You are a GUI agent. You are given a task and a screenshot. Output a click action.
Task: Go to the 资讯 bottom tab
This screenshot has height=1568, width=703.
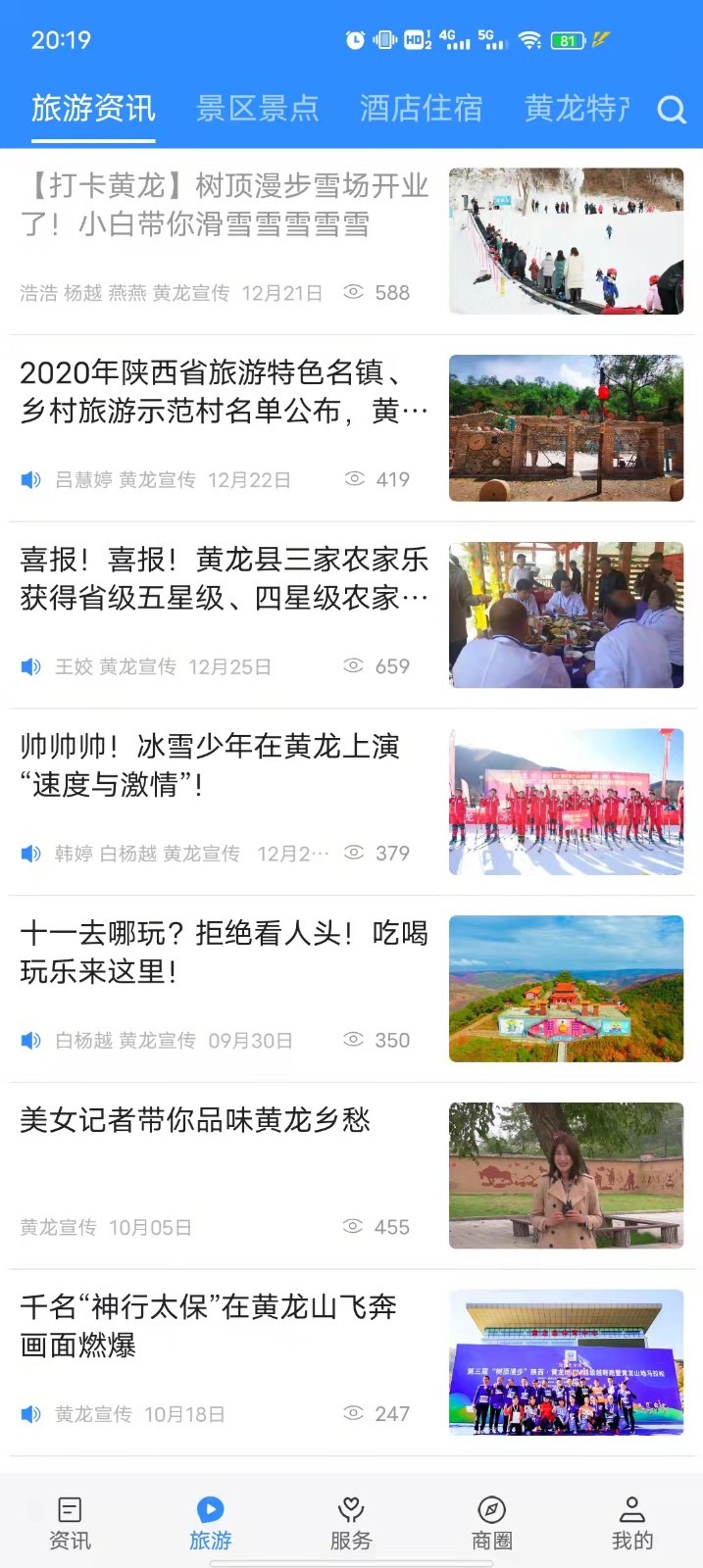pyautogui.click(x=70, y=1523)
